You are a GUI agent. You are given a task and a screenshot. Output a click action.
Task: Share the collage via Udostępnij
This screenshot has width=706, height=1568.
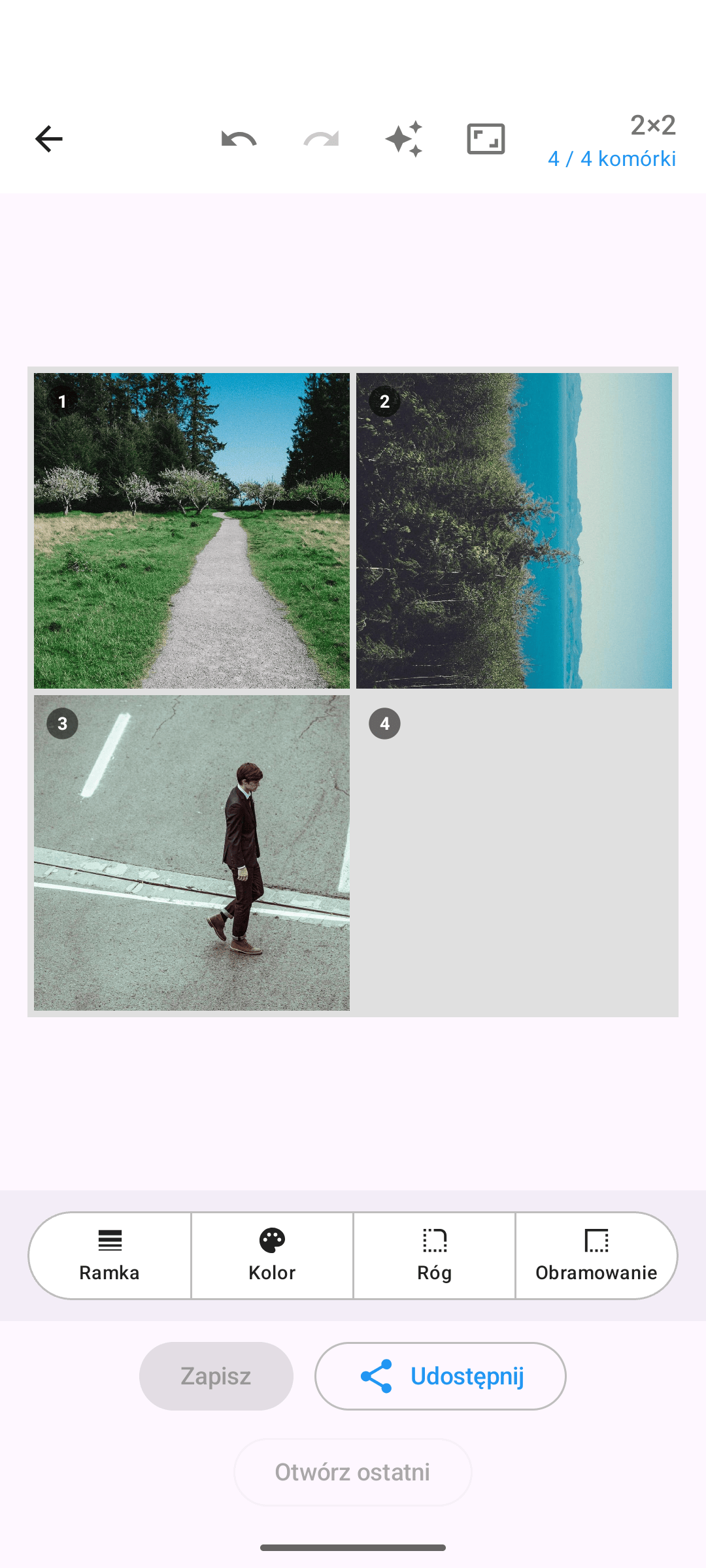click(441, 1376)
